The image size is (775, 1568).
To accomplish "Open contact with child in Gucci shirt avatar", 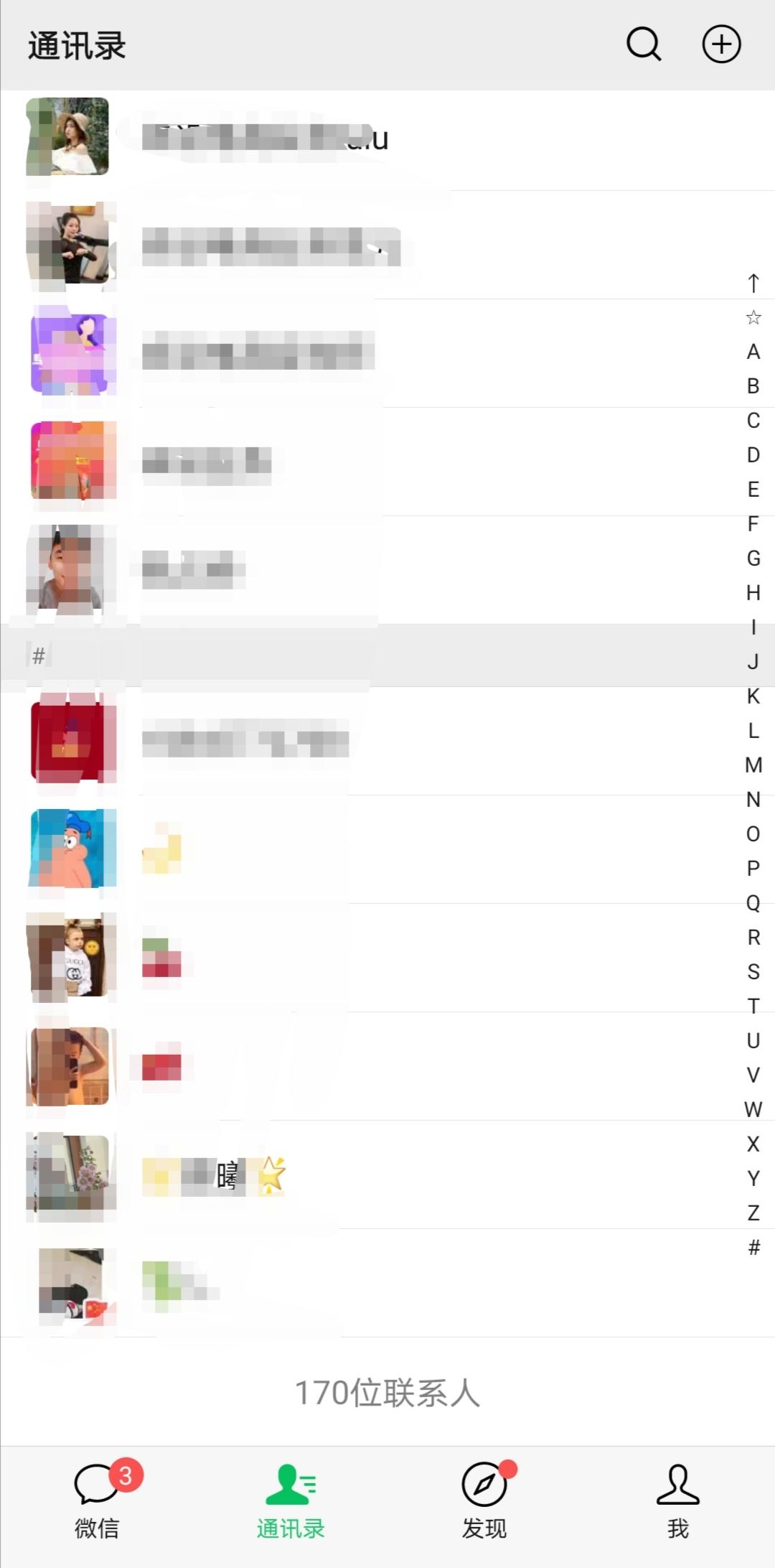I will pos(387,958).
